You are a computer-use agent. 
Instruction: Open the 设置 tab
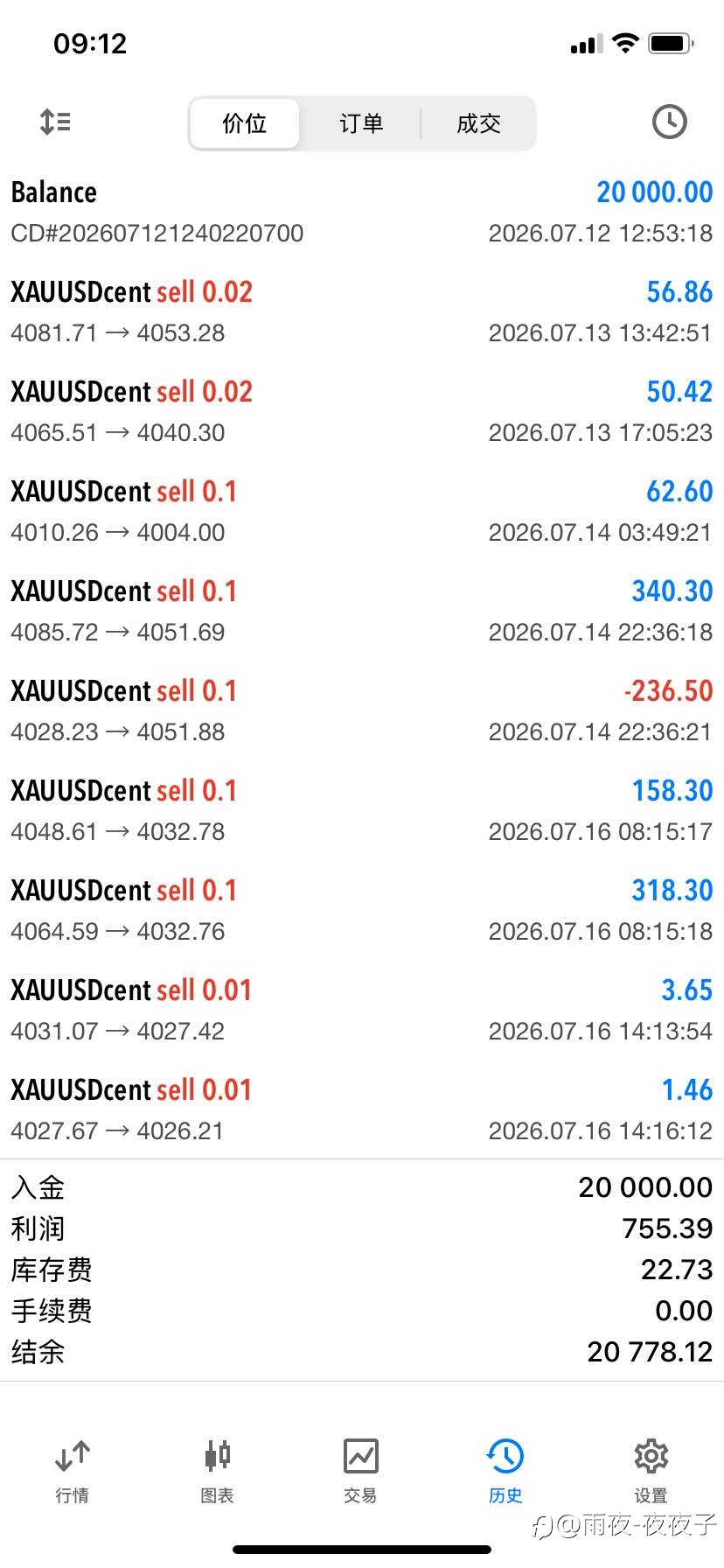pos(651,1471)
